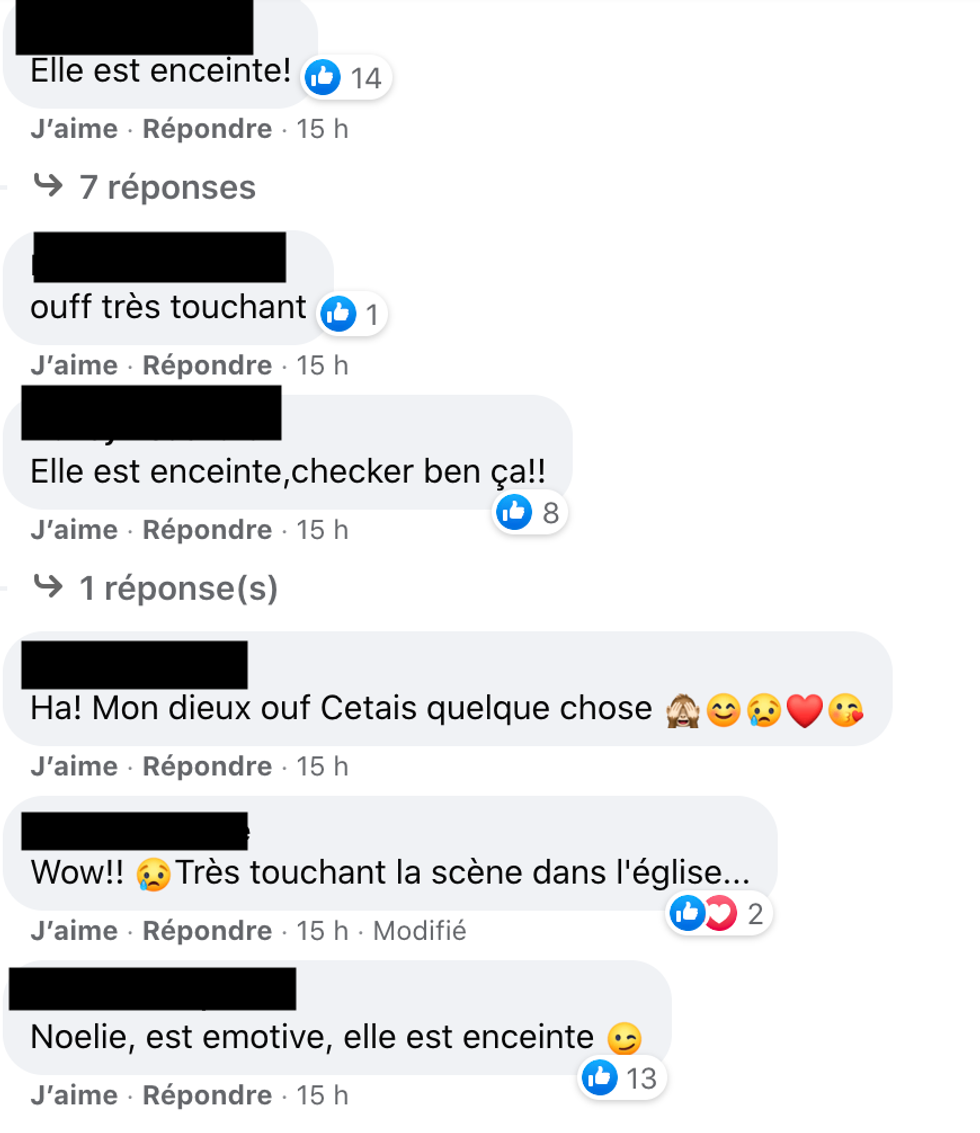
Task: Expand the 1 réponse(s) thread
Action: tap(177, 589)
